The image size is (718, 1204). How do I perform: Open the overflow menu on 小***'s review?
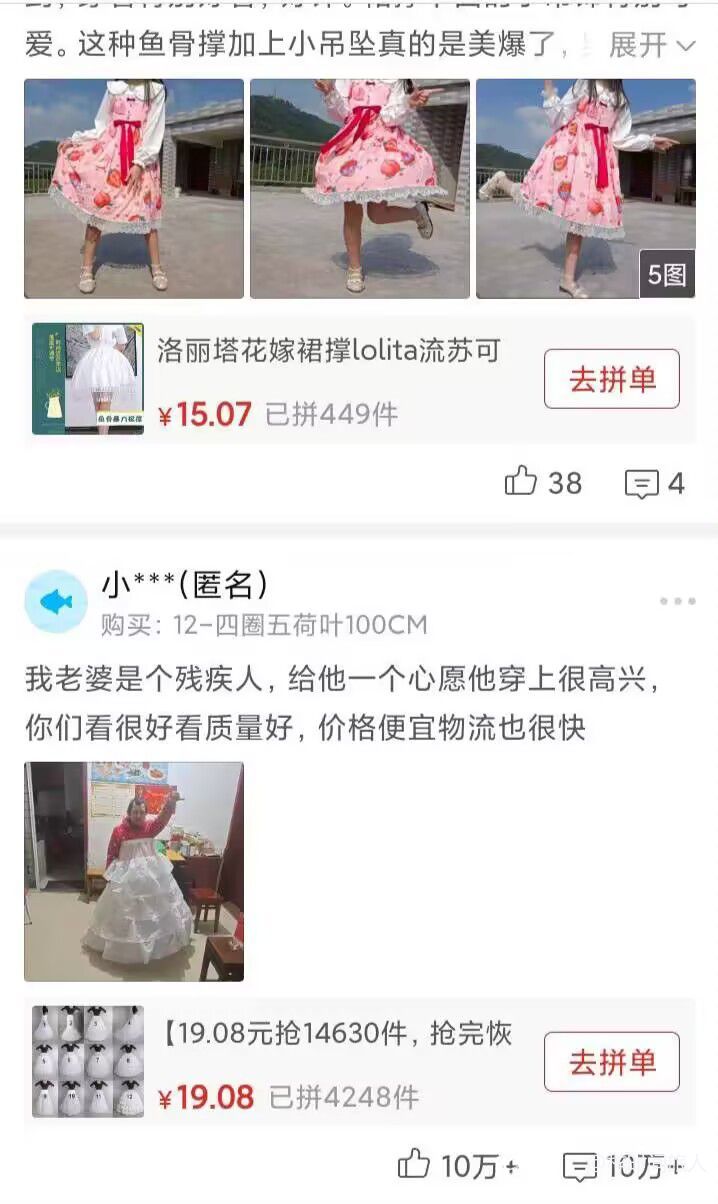coord(677,601)
